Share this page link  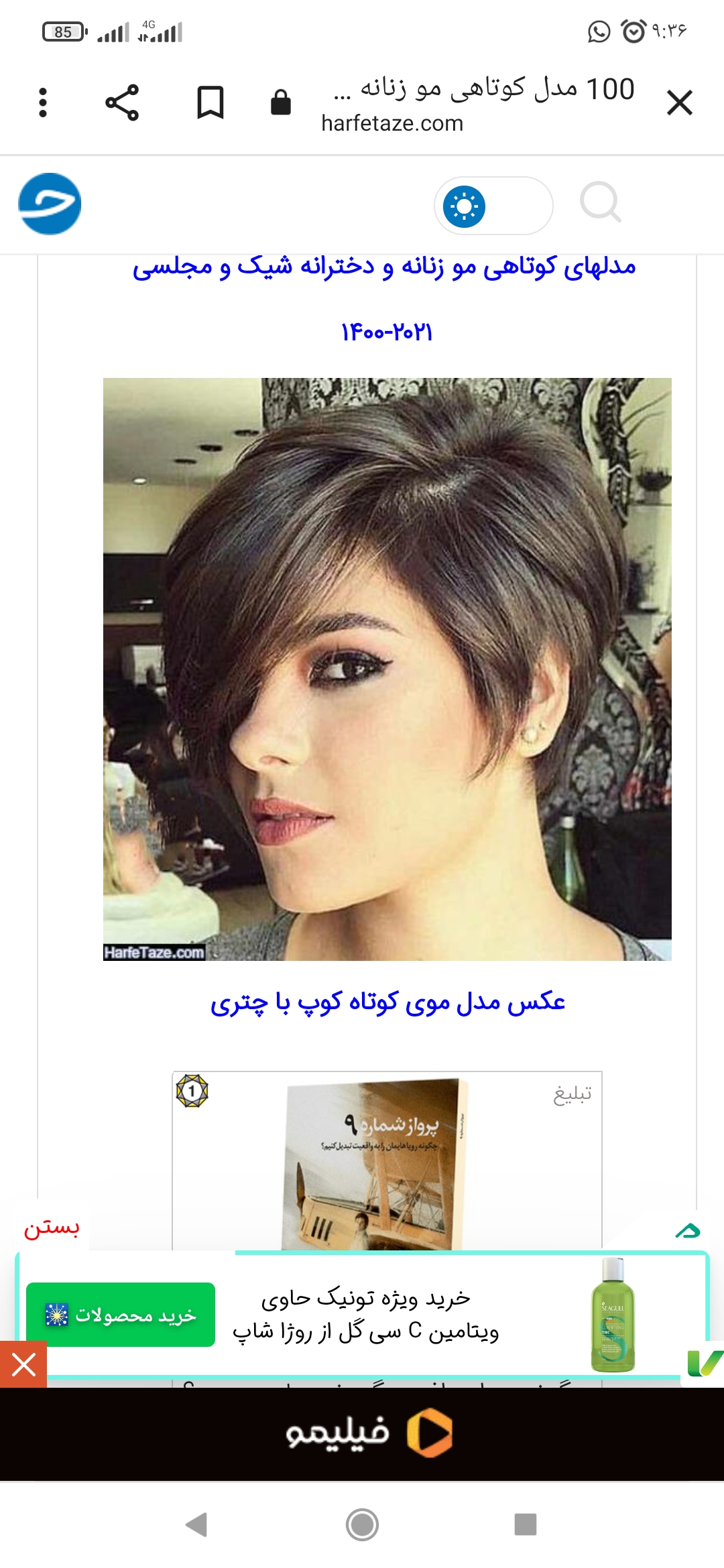(x=122, y=103)
